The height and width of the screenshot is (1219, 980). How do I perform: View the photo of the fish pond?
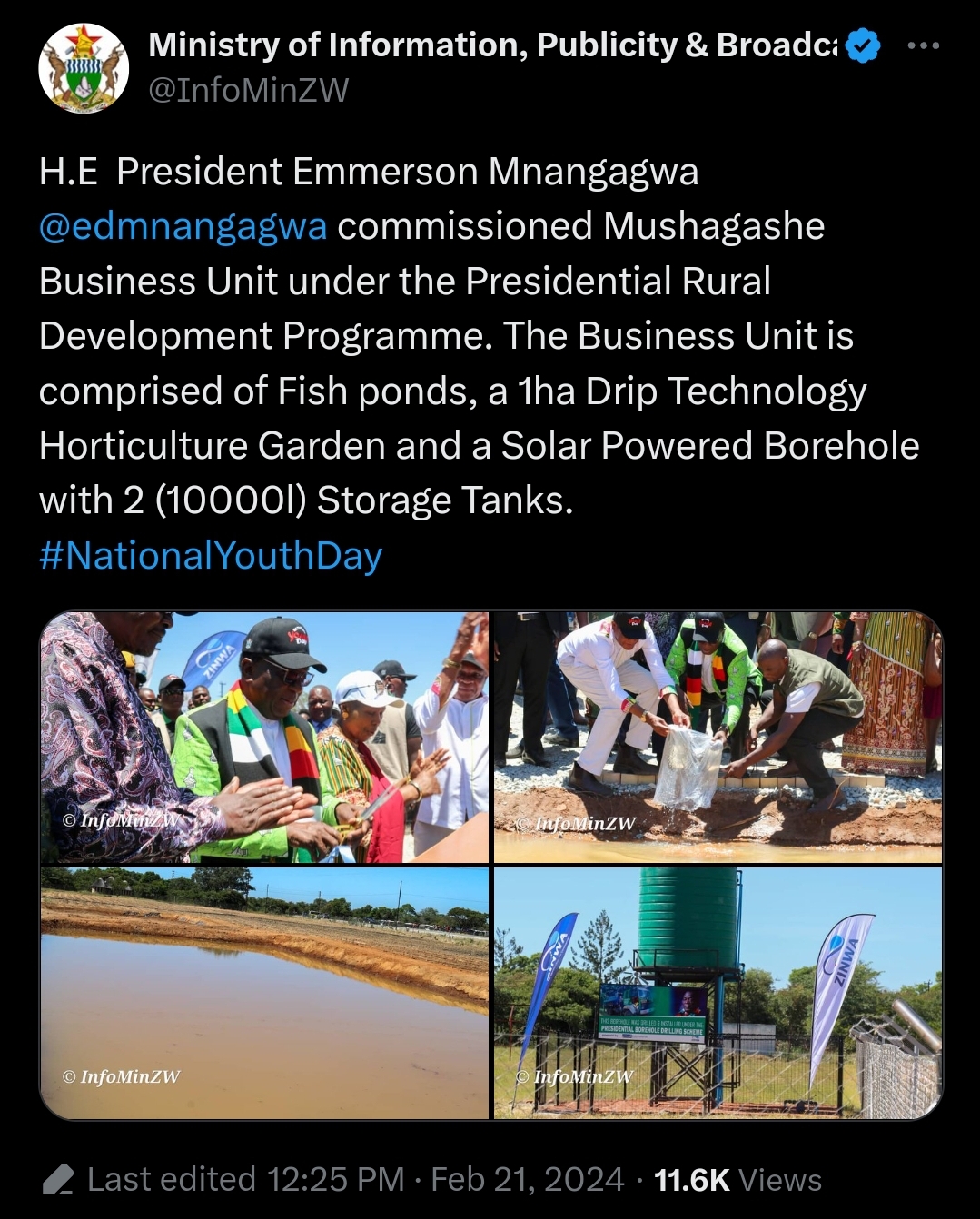click(265, 993)
